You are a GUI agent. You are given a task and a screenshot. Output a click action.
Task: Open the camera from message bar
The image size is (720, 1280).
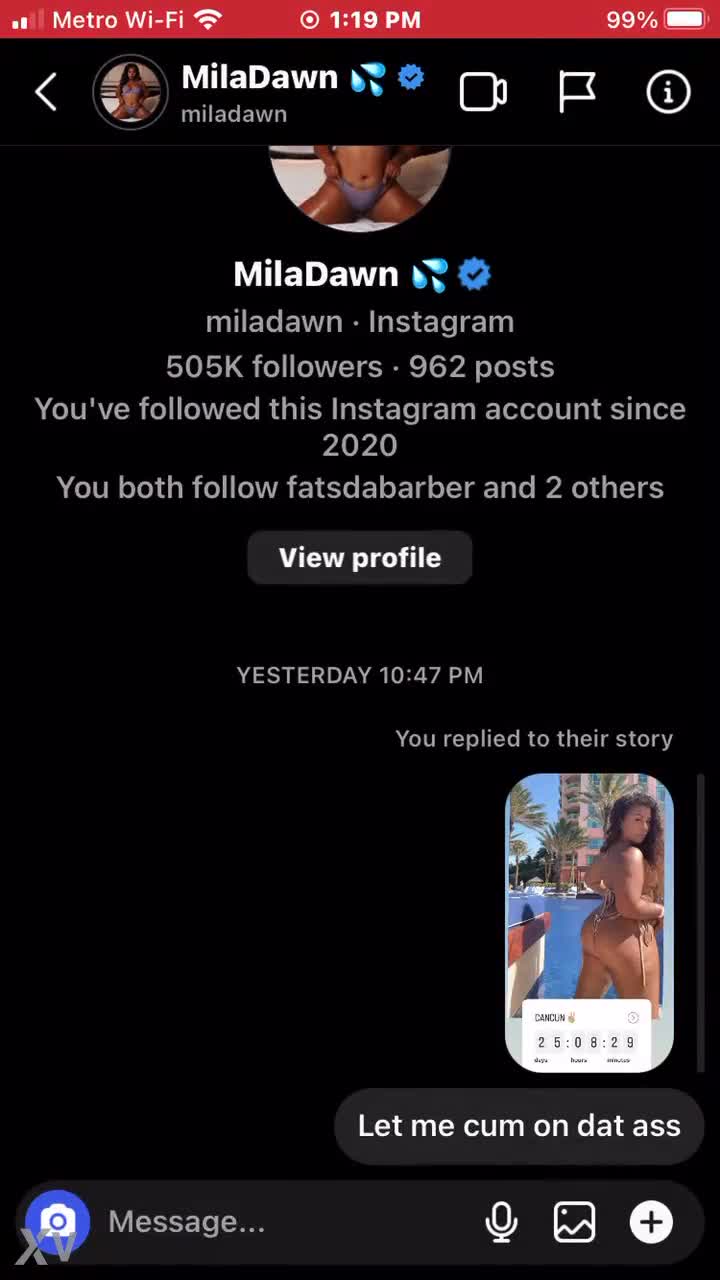[58, 1222]
